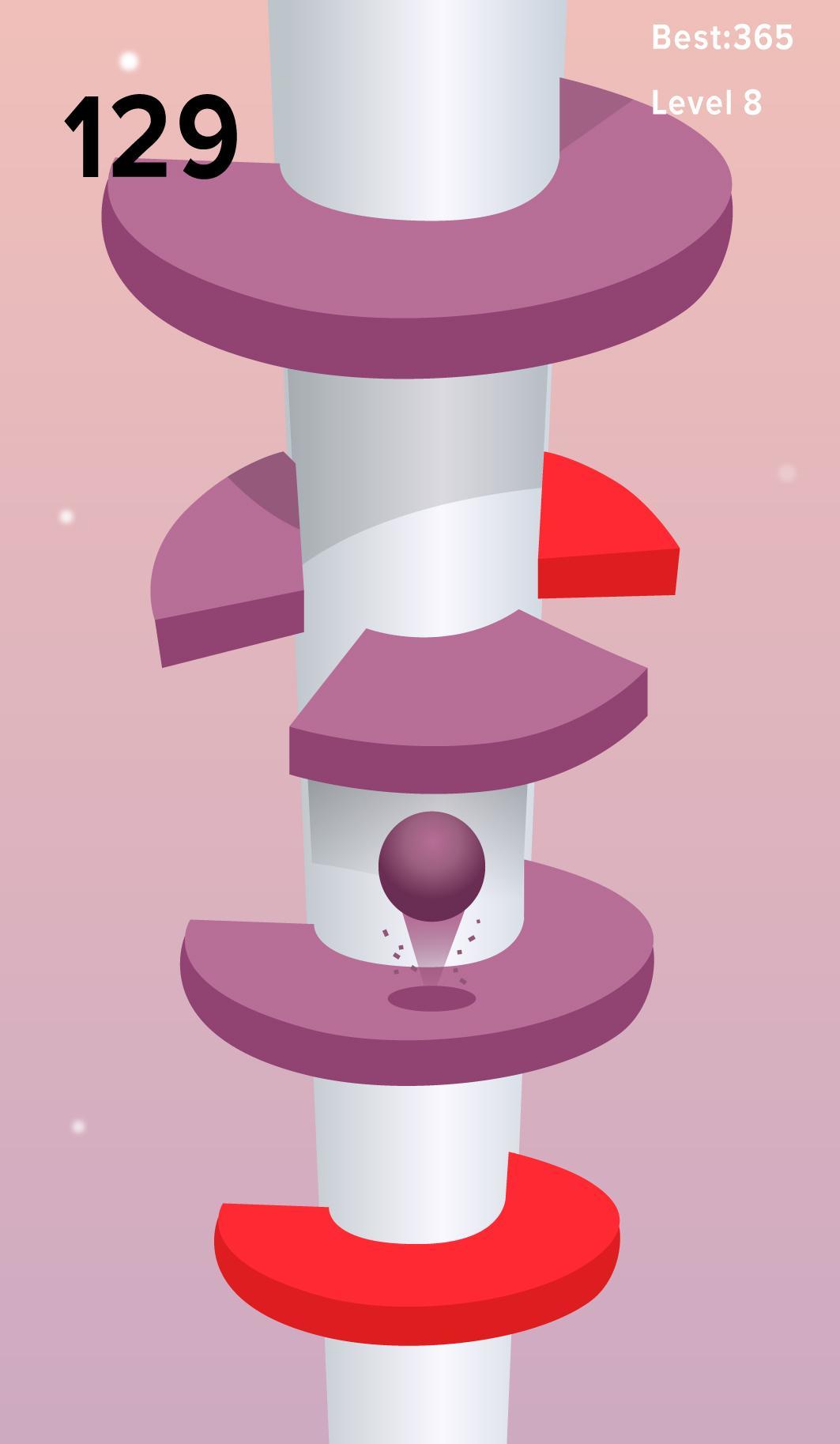The height and width of the screenshot is (1444, 840).
Task: Tap the Level 8 indicator
Action: [x=709, y=100]
